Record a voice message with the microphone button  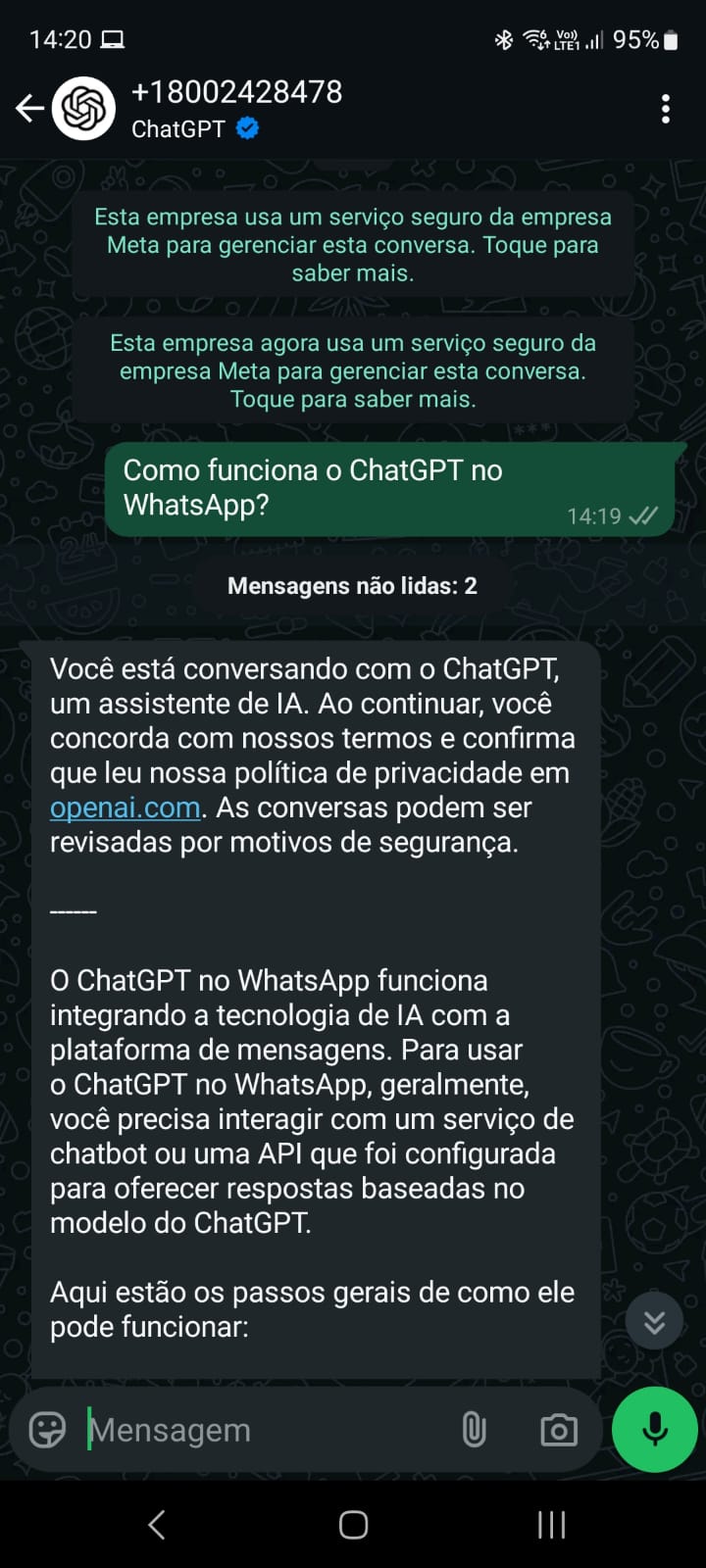[x=654, y=1429]
